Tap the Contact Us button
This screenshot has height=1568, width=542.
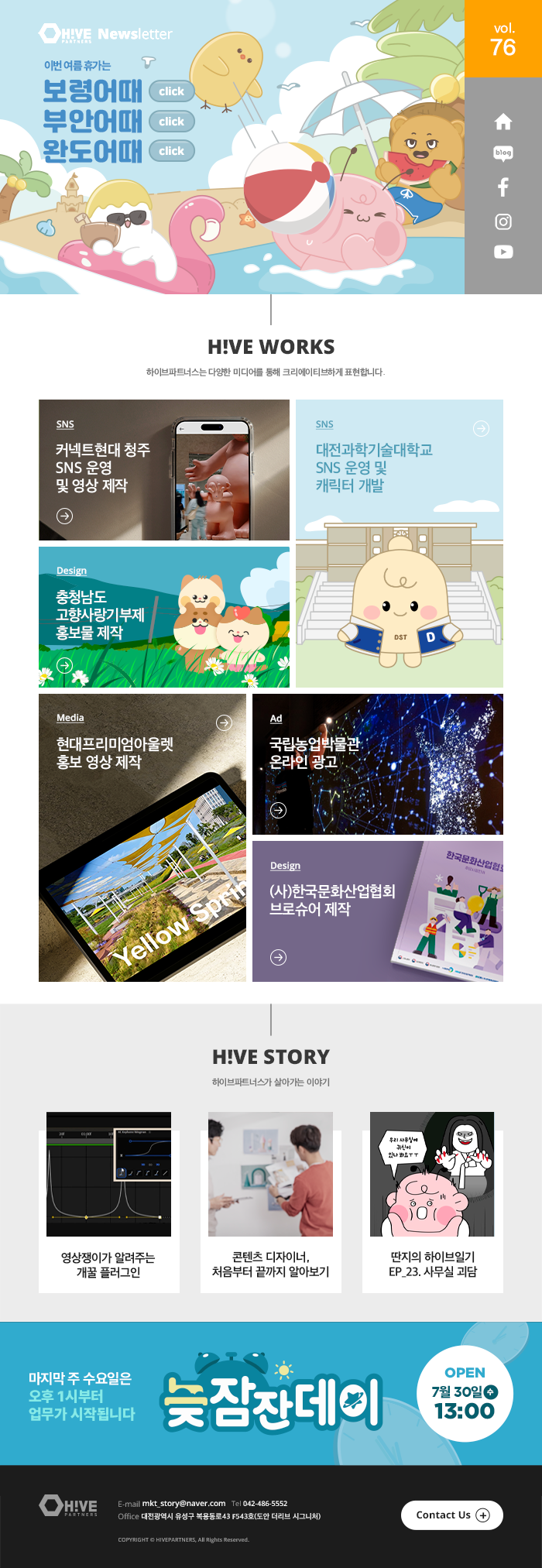point(451,1515)
